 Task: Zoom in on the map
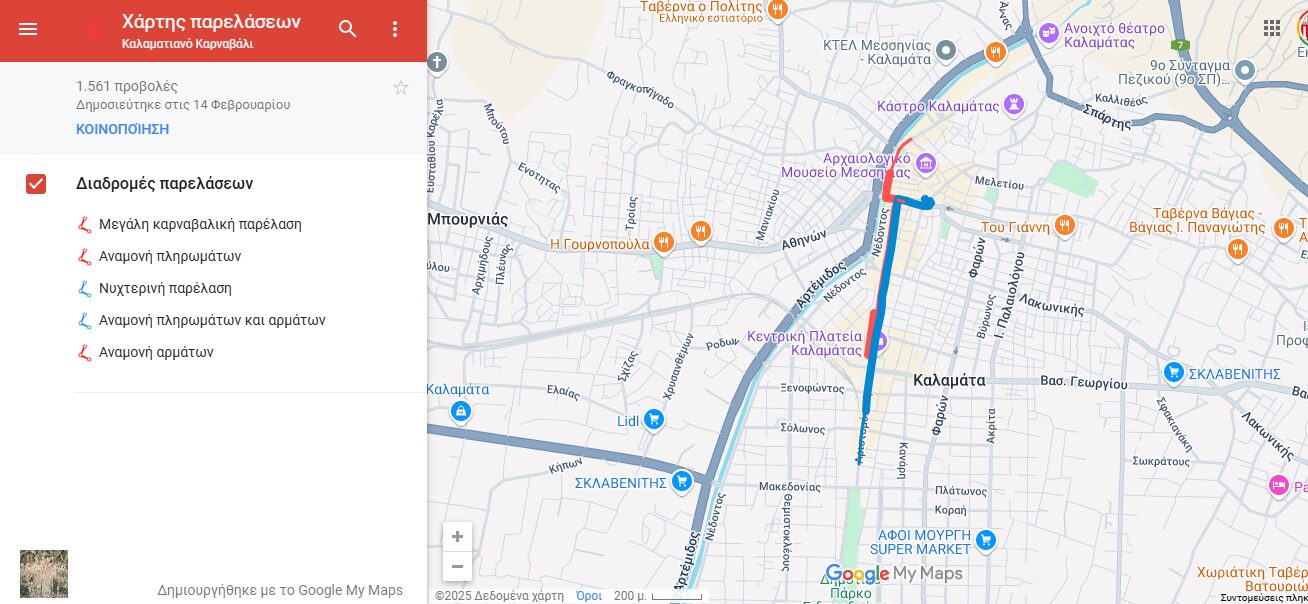click(457, 537)
